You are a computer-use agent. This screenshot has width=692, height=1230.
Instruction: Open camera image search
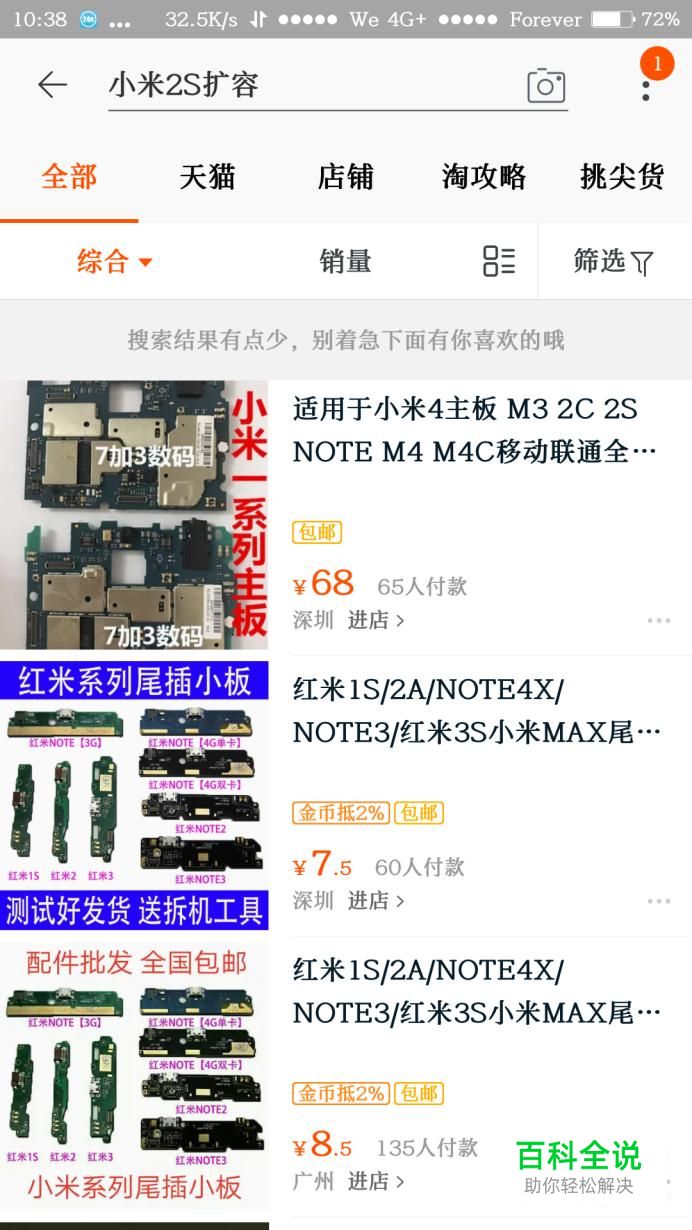(546, 86)
